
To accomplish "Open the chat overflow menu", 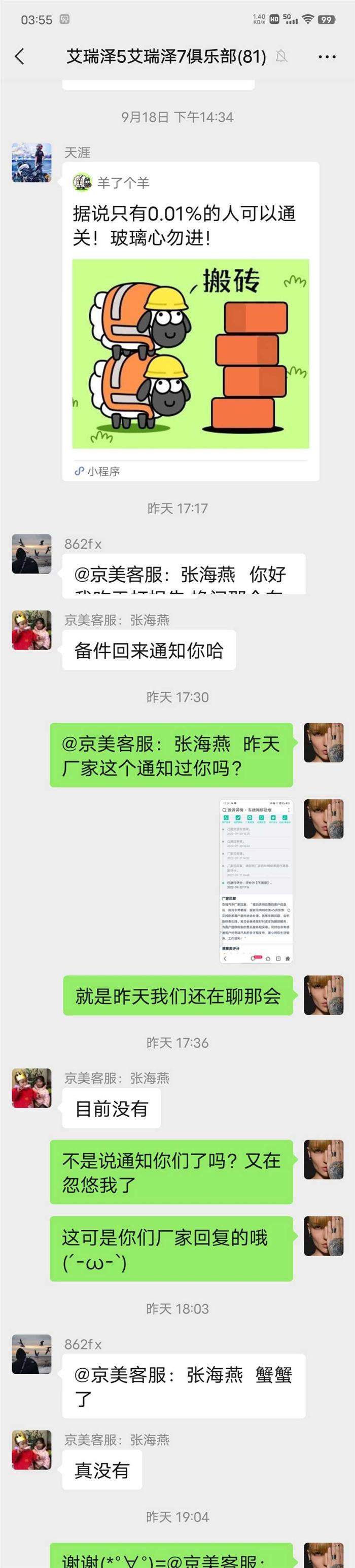I will tap(327, 57).
